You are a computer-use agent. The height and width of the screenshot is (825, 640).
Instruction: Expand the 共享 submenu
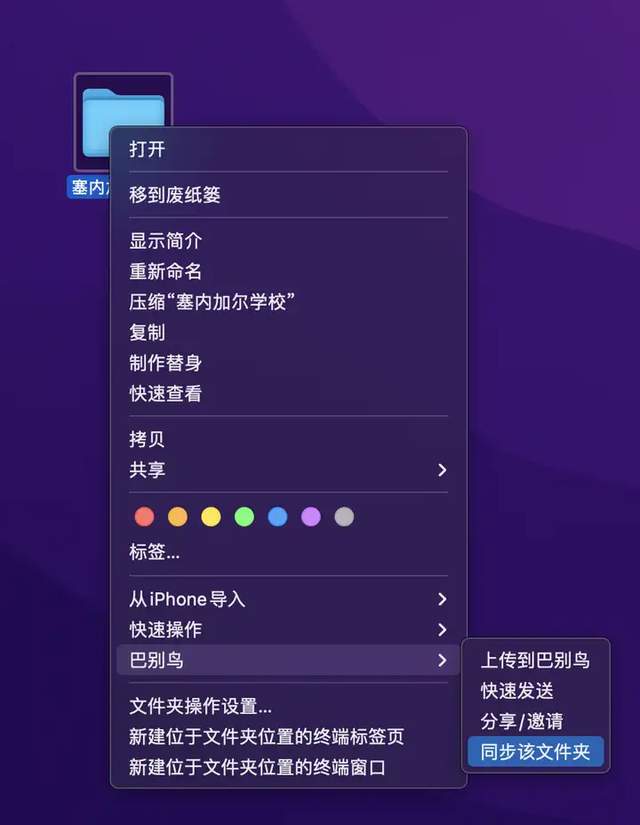288,470
